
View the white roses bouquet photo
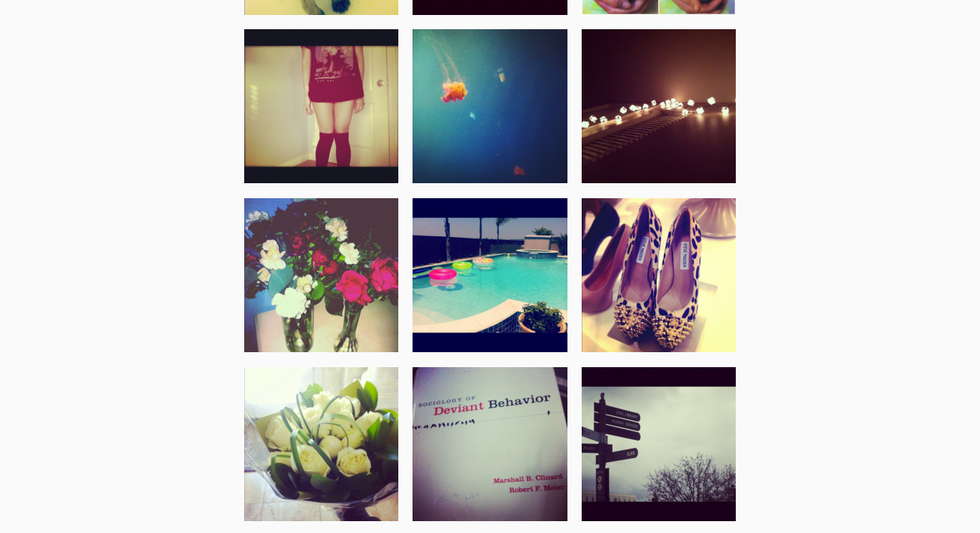pyautogui.click(x=321, y=444)
